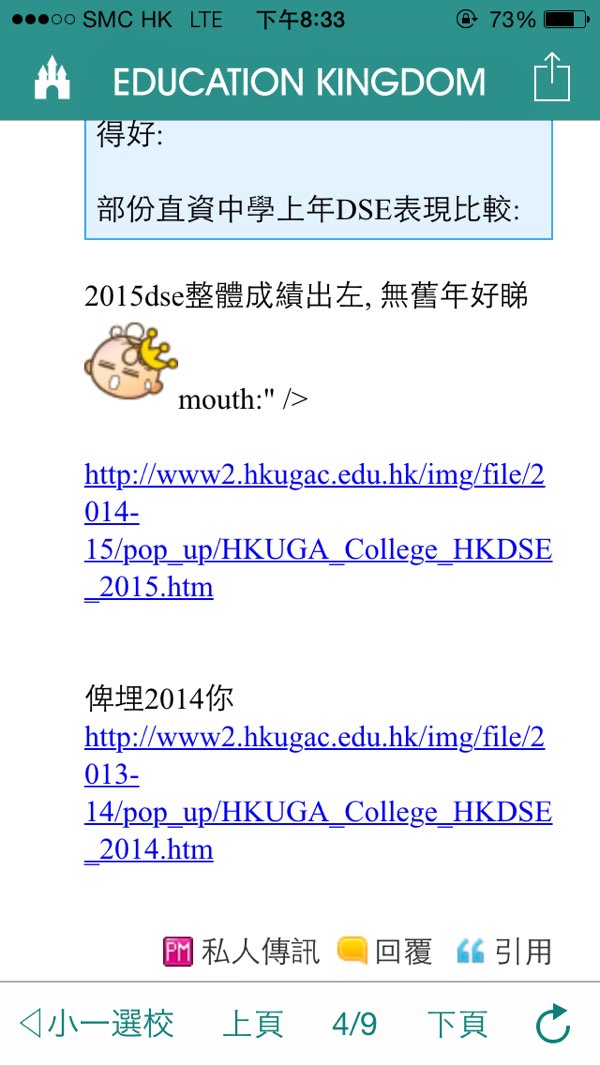Quote this post with 引用

pos(505,951)
